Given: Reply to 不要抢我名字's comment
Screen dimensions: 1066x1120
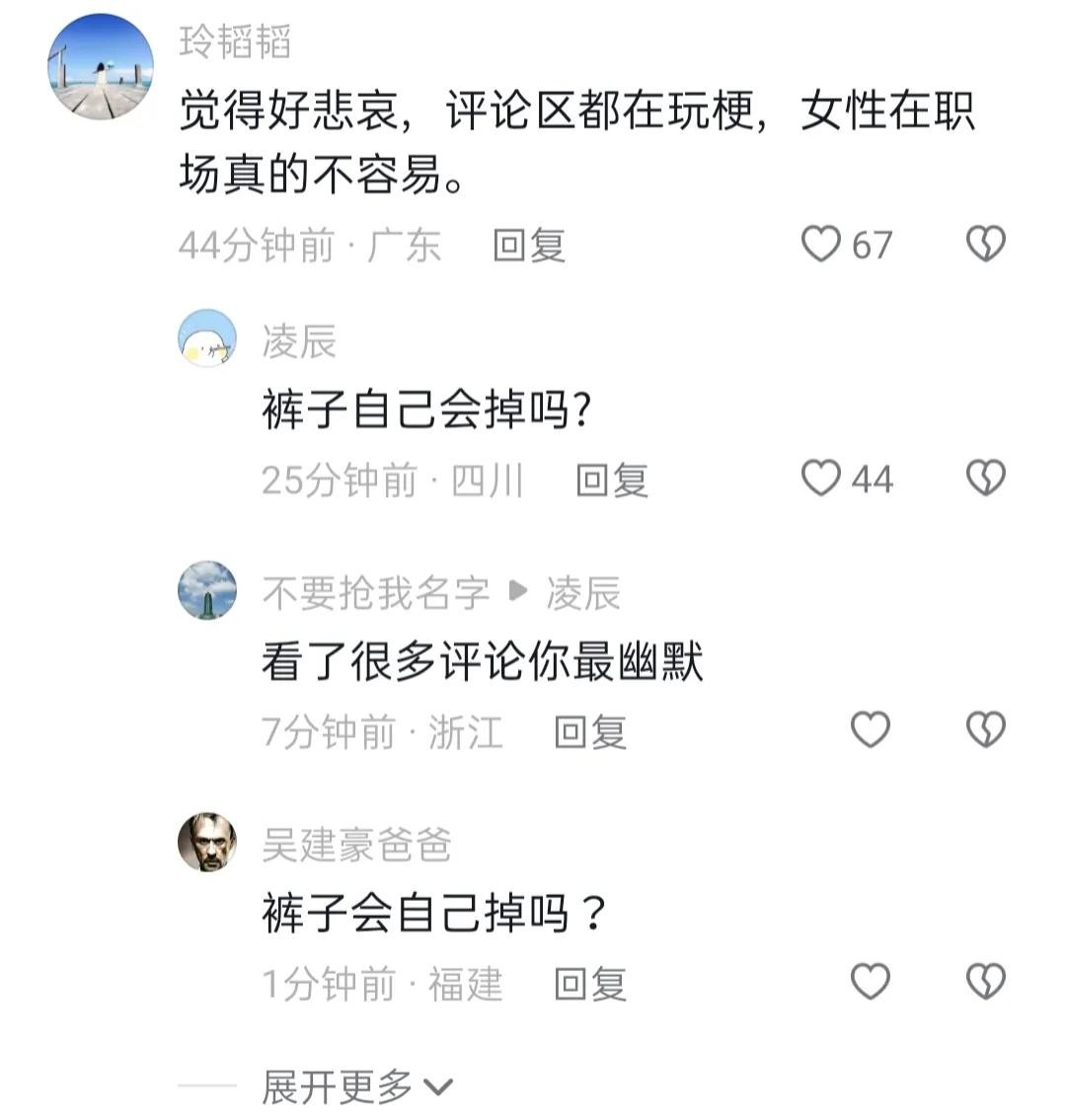Looking at the screenshot, I should tap(590, 732).
